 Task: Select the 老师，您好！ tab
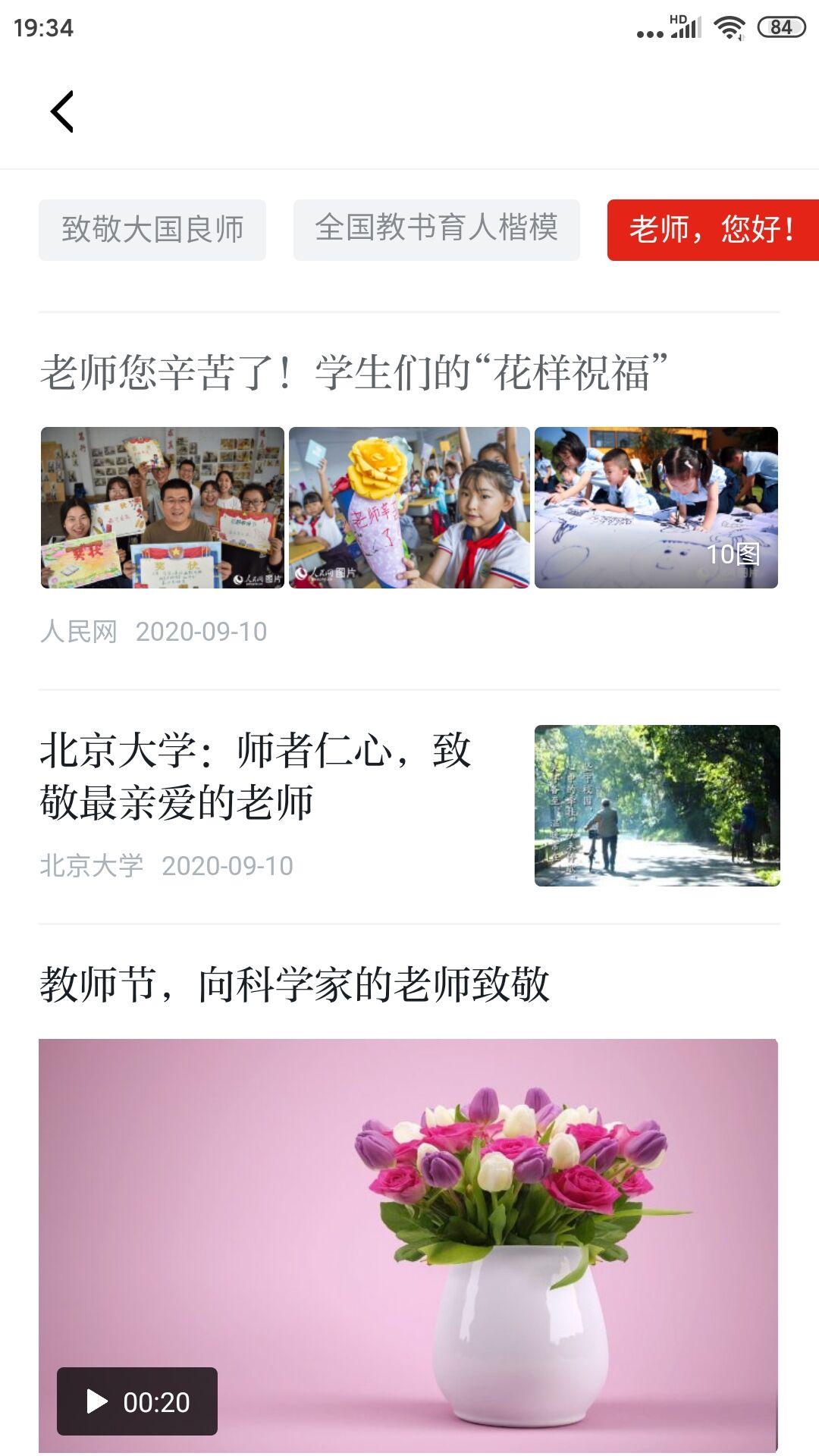pos(711,229)
